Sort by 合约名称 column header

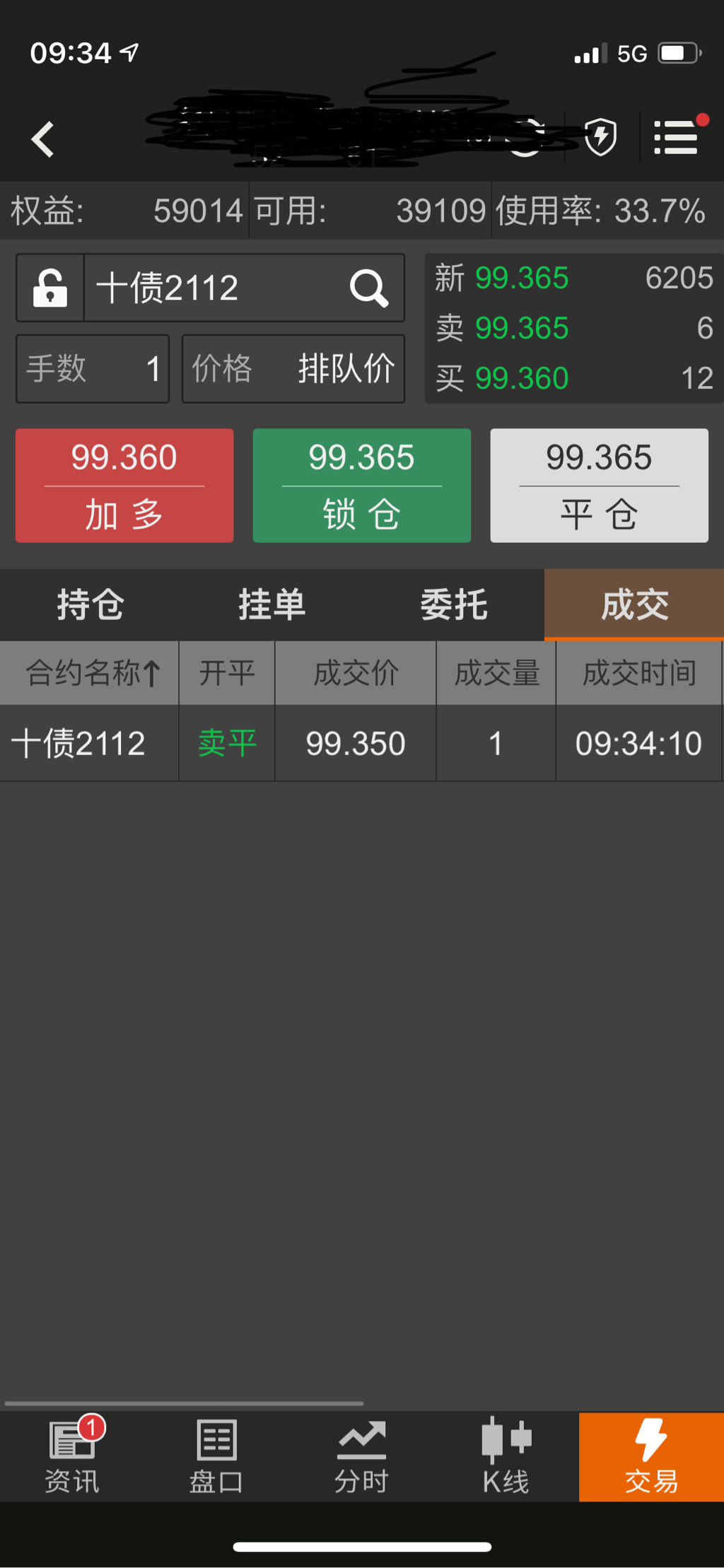(x=92, y=672)
